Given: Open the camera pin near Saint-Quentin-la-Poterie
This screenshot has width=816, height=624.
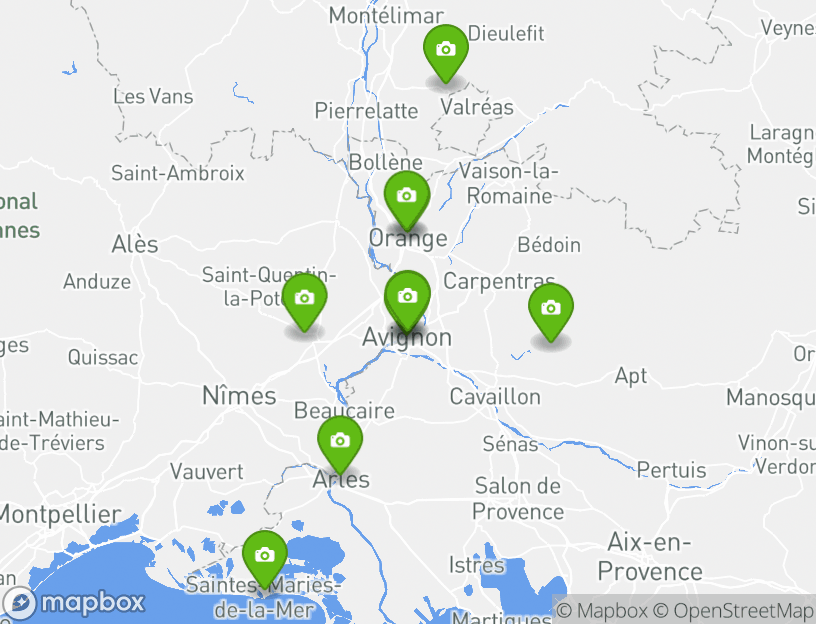Looking at the screenshot, I should 304,299.
